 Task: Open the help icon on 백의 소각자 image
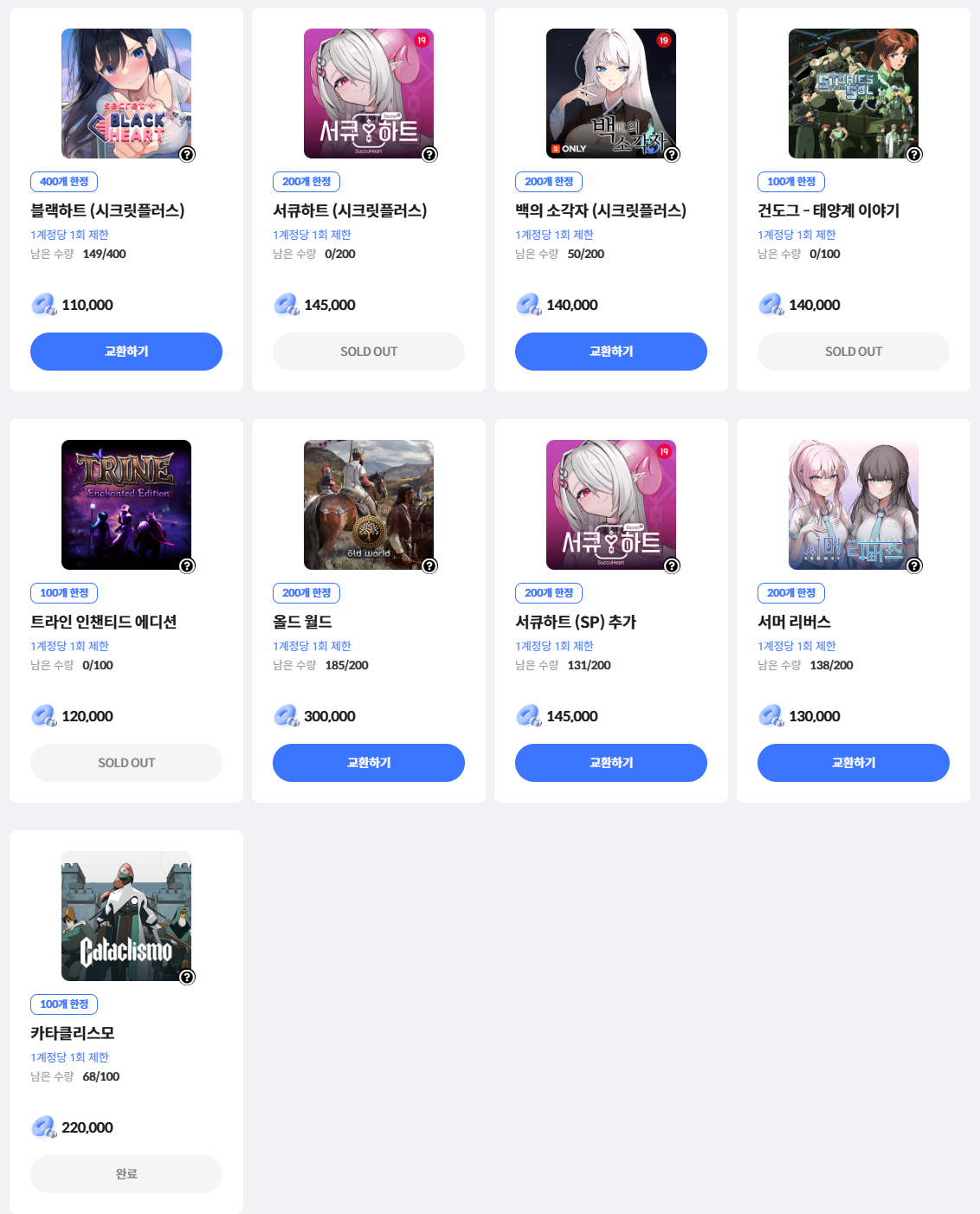coord(672,154)
